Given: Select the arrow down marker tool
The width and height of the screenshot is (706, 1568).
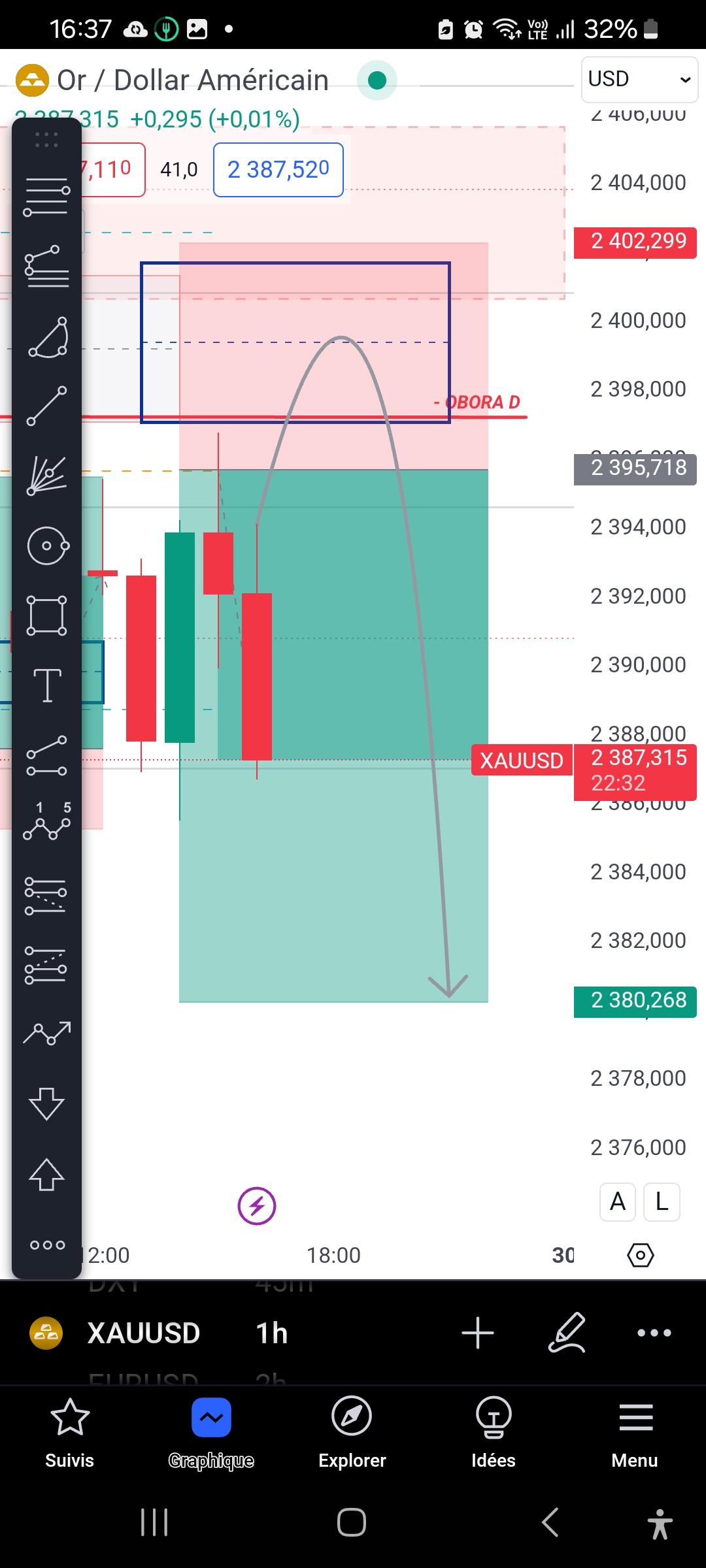Looking at the screenshot, I should [46, 1104].
